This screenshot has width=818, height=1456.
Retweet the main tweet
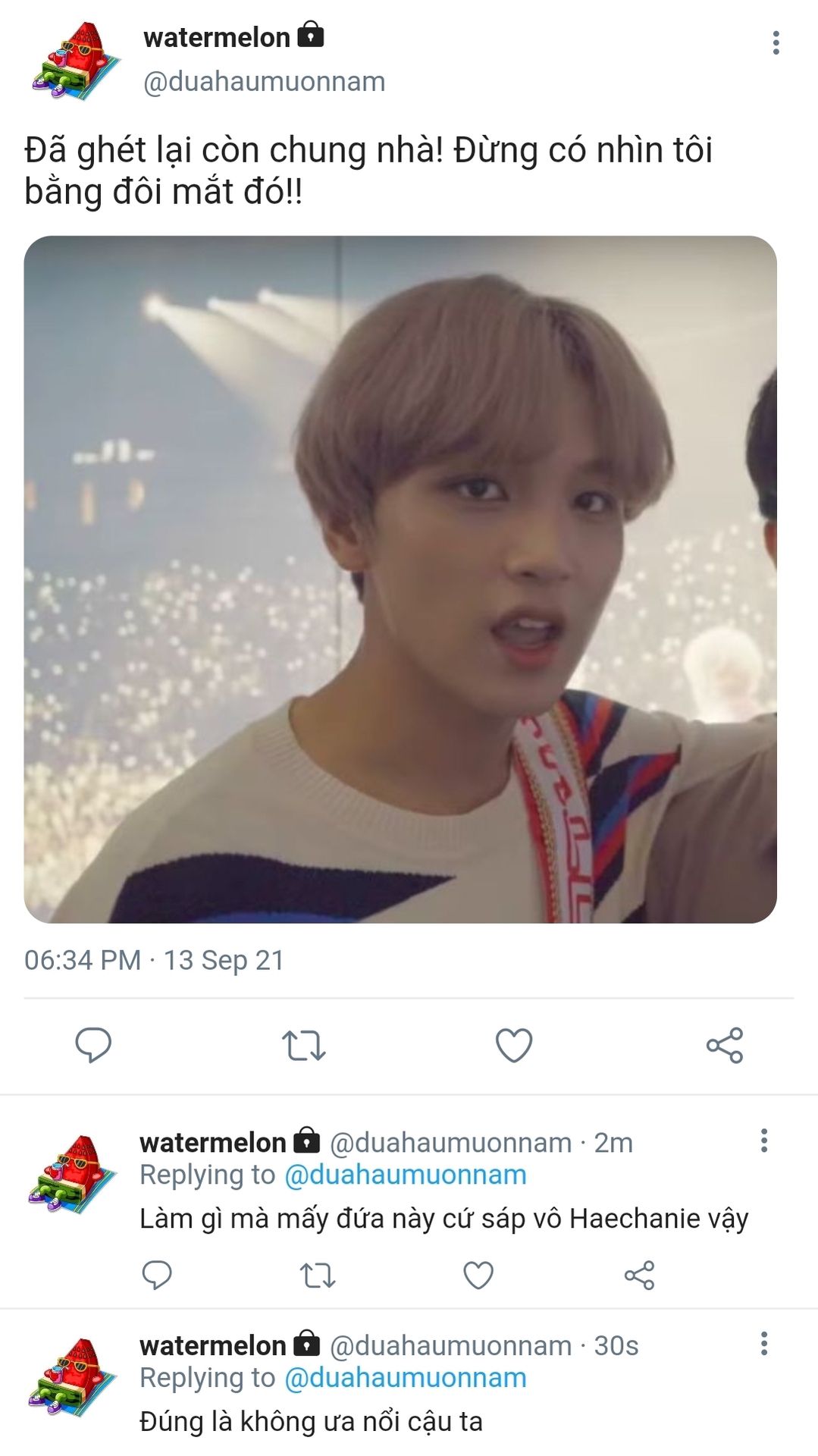coord(303,1045)
